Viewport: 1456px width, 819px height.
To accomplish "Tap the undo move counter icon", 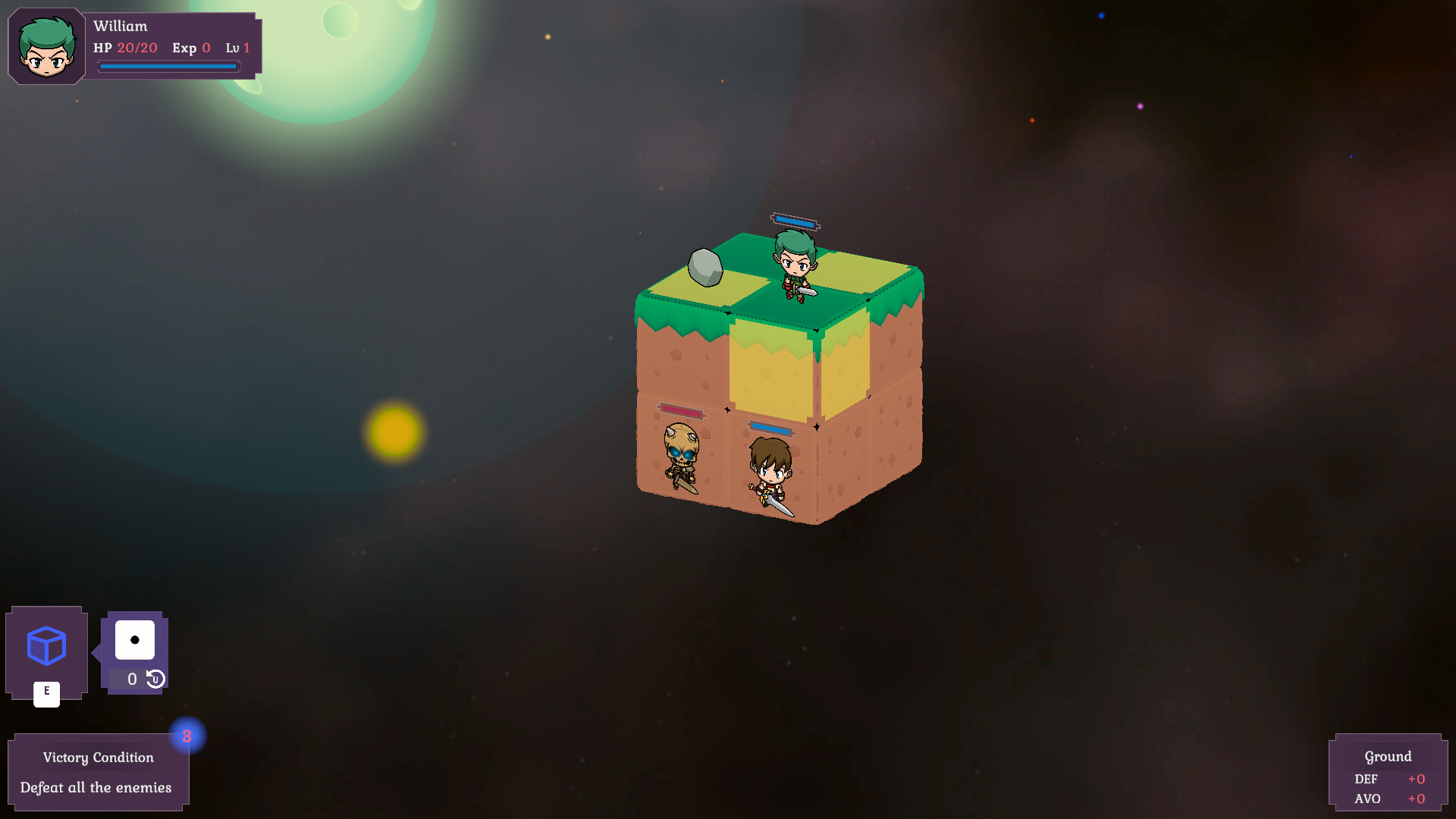I will coord(155,679).
